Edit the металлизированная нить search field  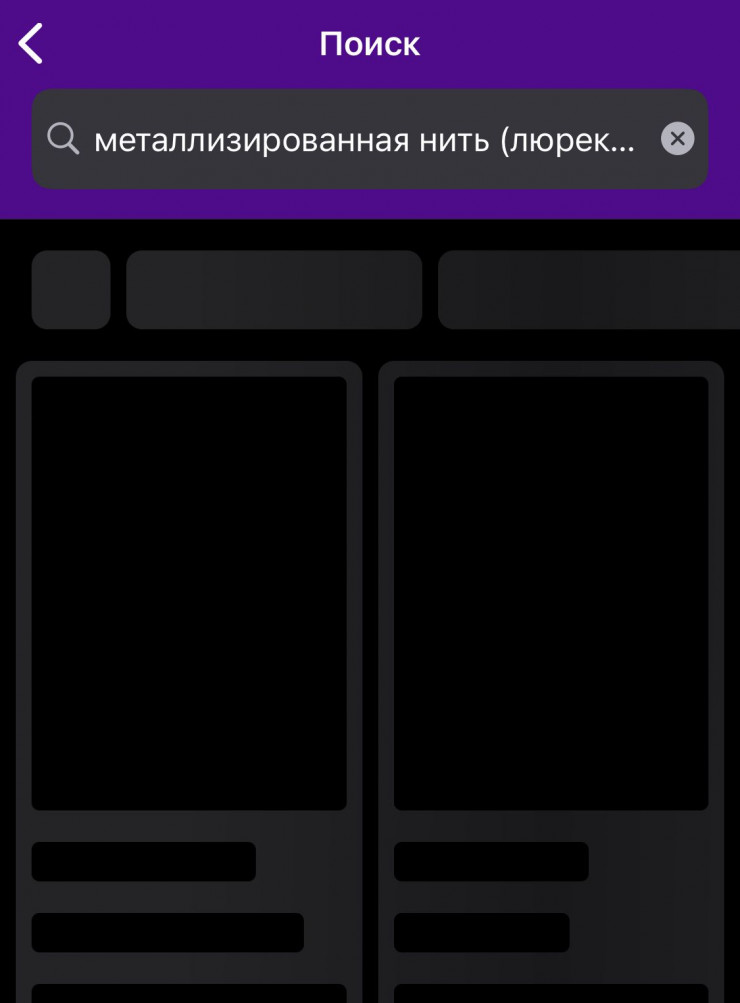point(364,140)
